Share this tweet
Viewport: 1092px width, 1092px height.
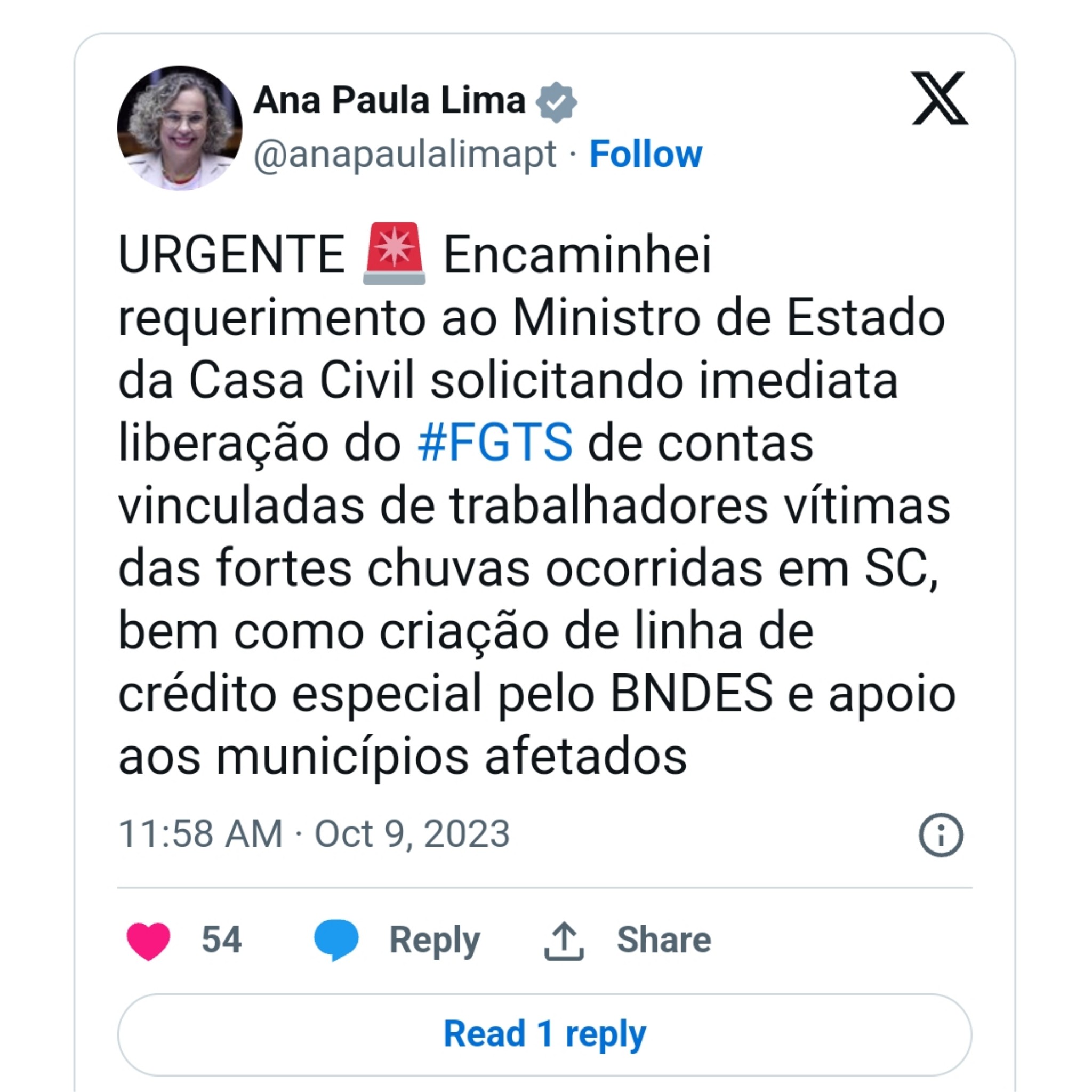[x=663, y=941]
